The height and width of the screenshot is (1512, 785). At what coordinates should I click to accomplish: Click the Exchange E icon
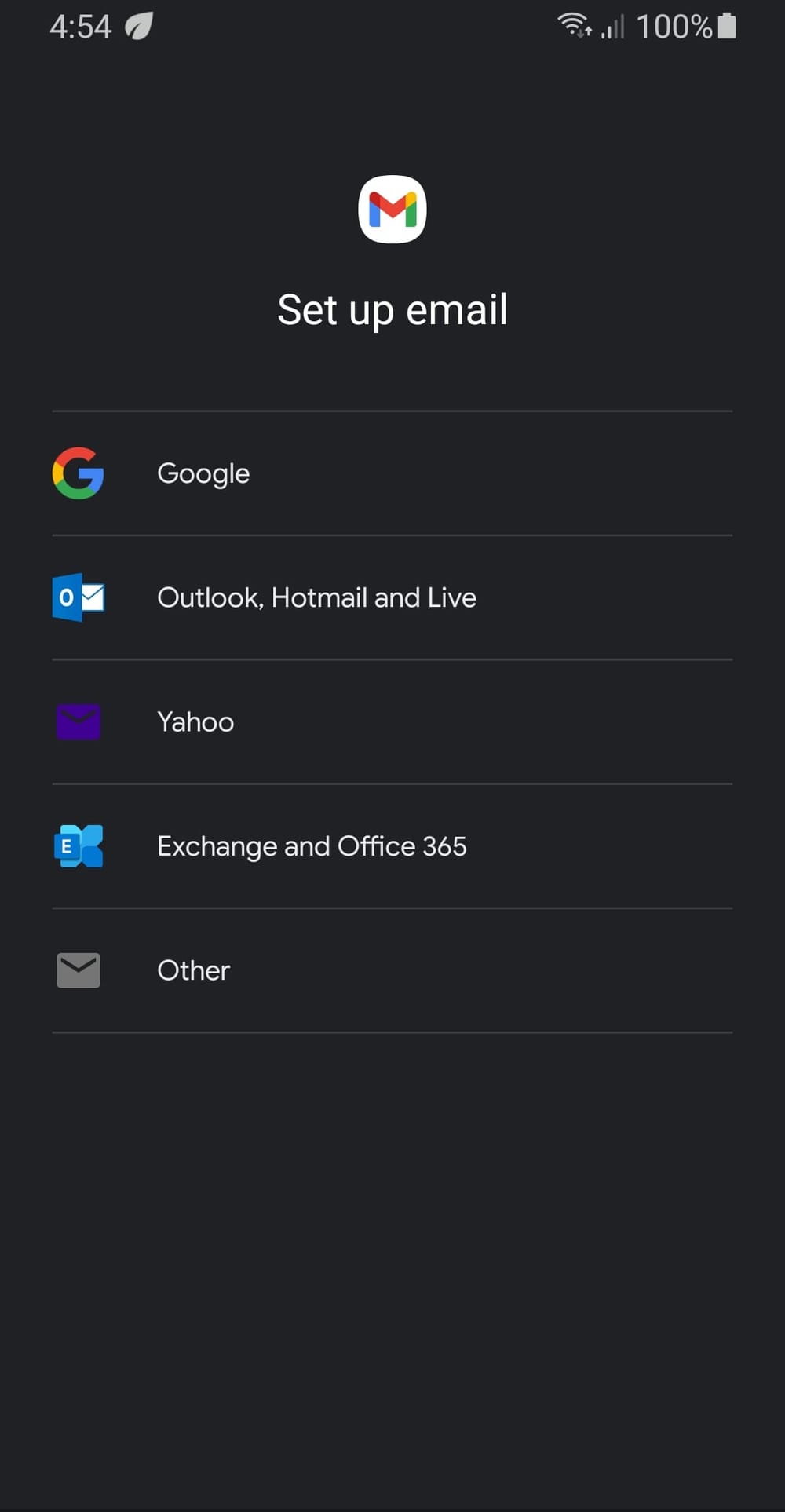pyautogui.click(x=78, y=845)
